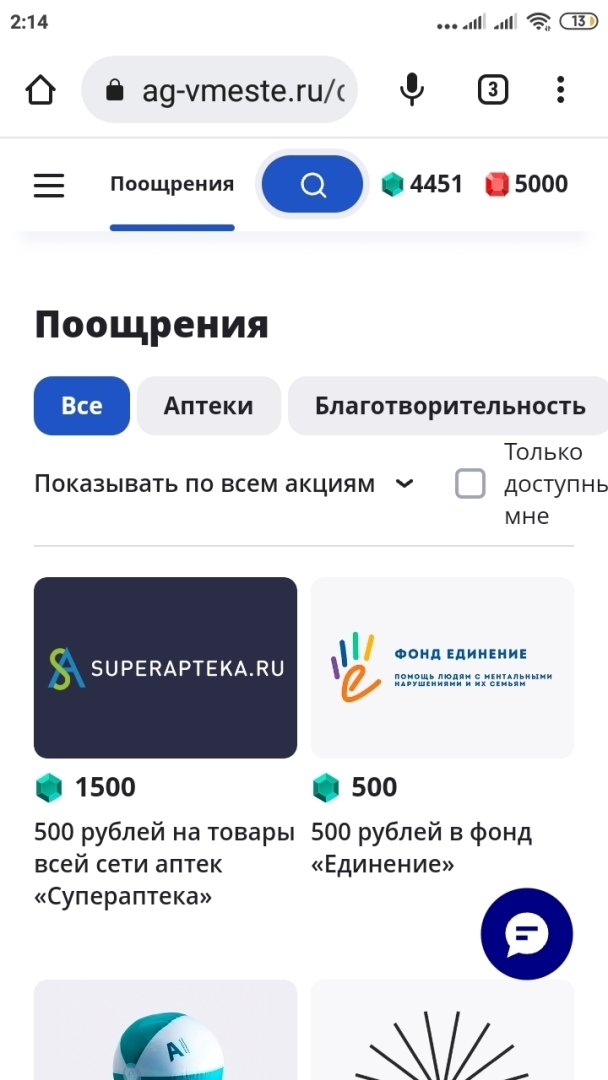Viewport: 608px width, 1080px height.
Task: Tap the blue search button
Action: [312, 185]
